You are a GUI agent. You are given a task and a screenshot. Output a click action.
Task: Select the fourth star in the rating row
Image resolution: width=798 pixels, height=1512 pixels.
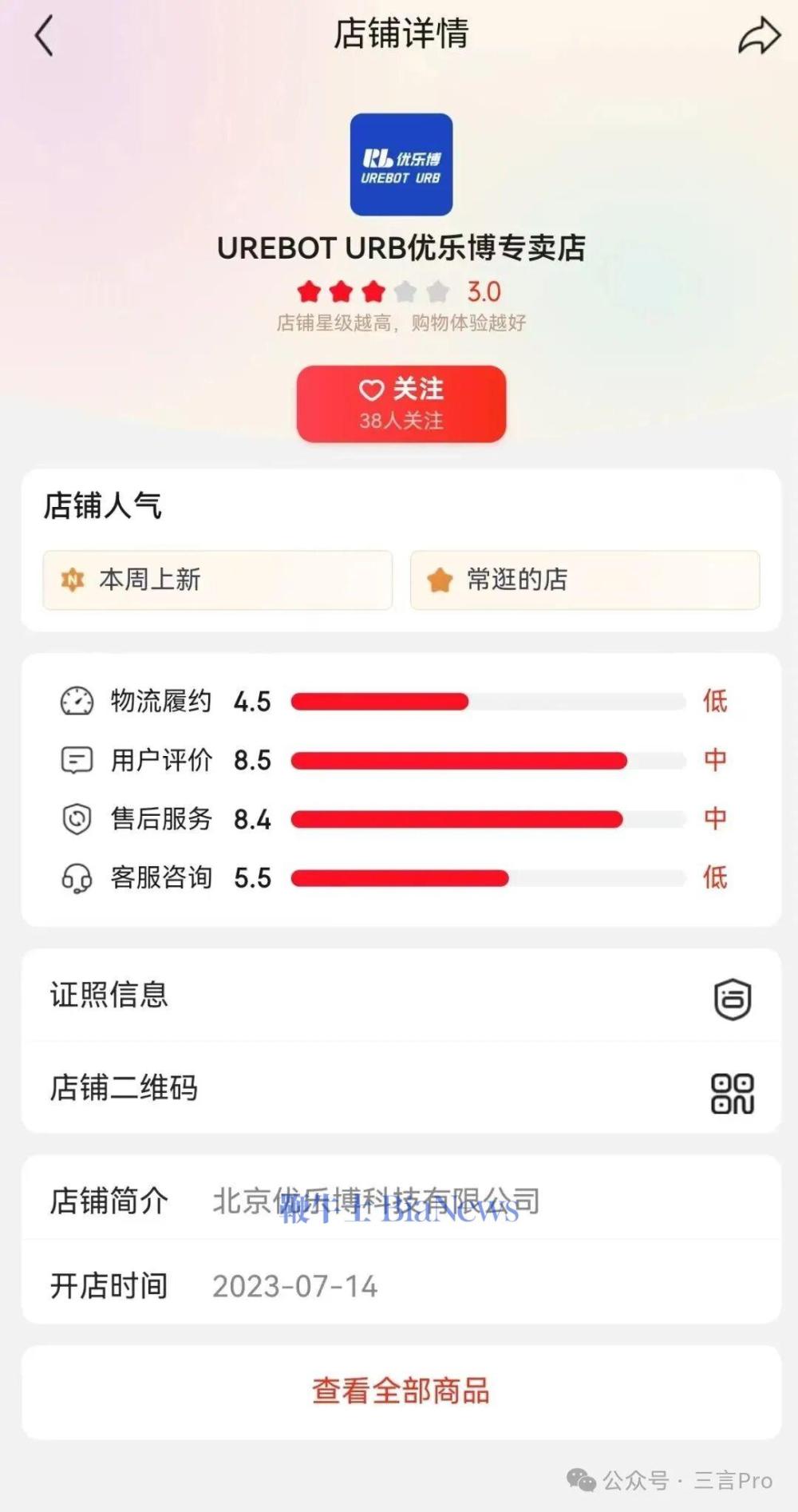[x=405, y=292]
